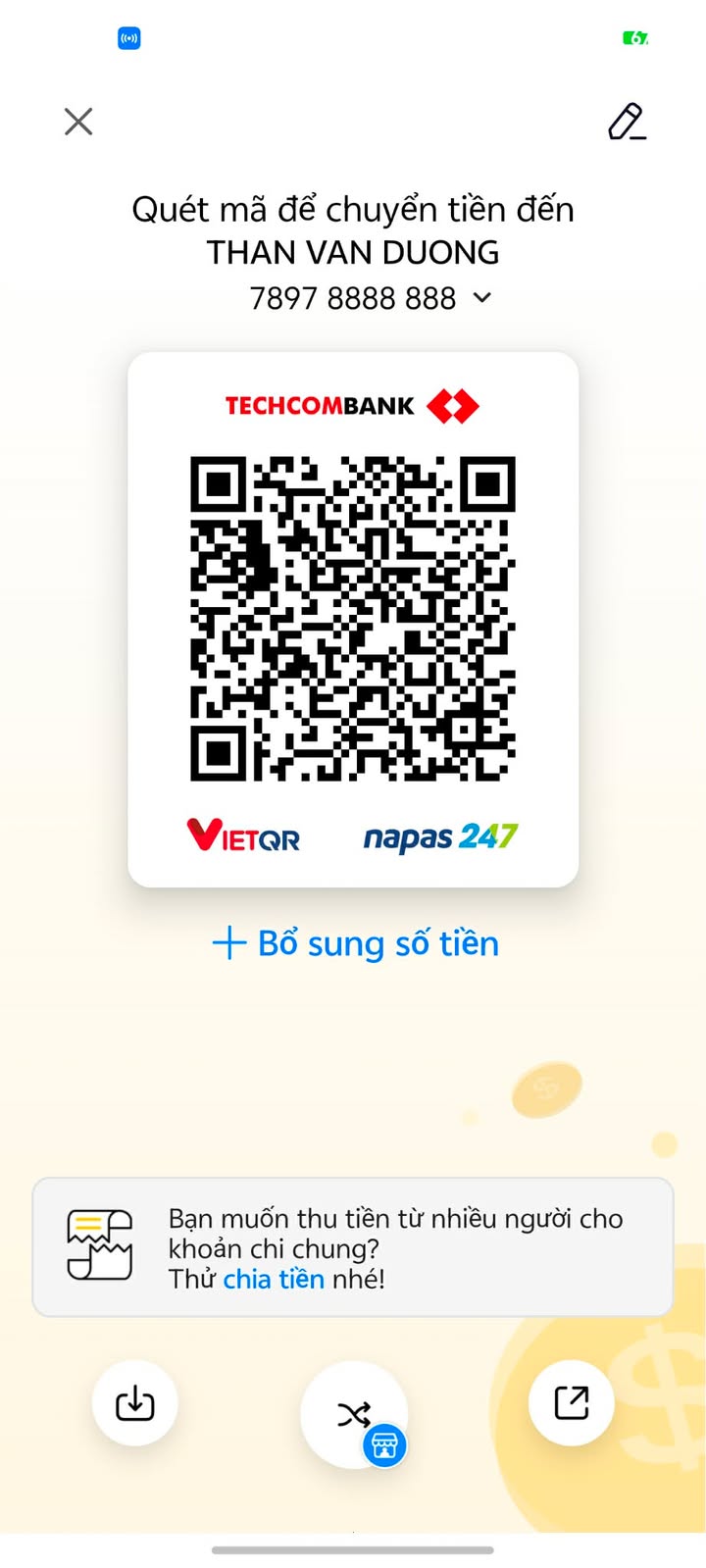Close the QR code screen
Image resolution: width=706 pixels, height=1568 pixels.
pos(78,122)
